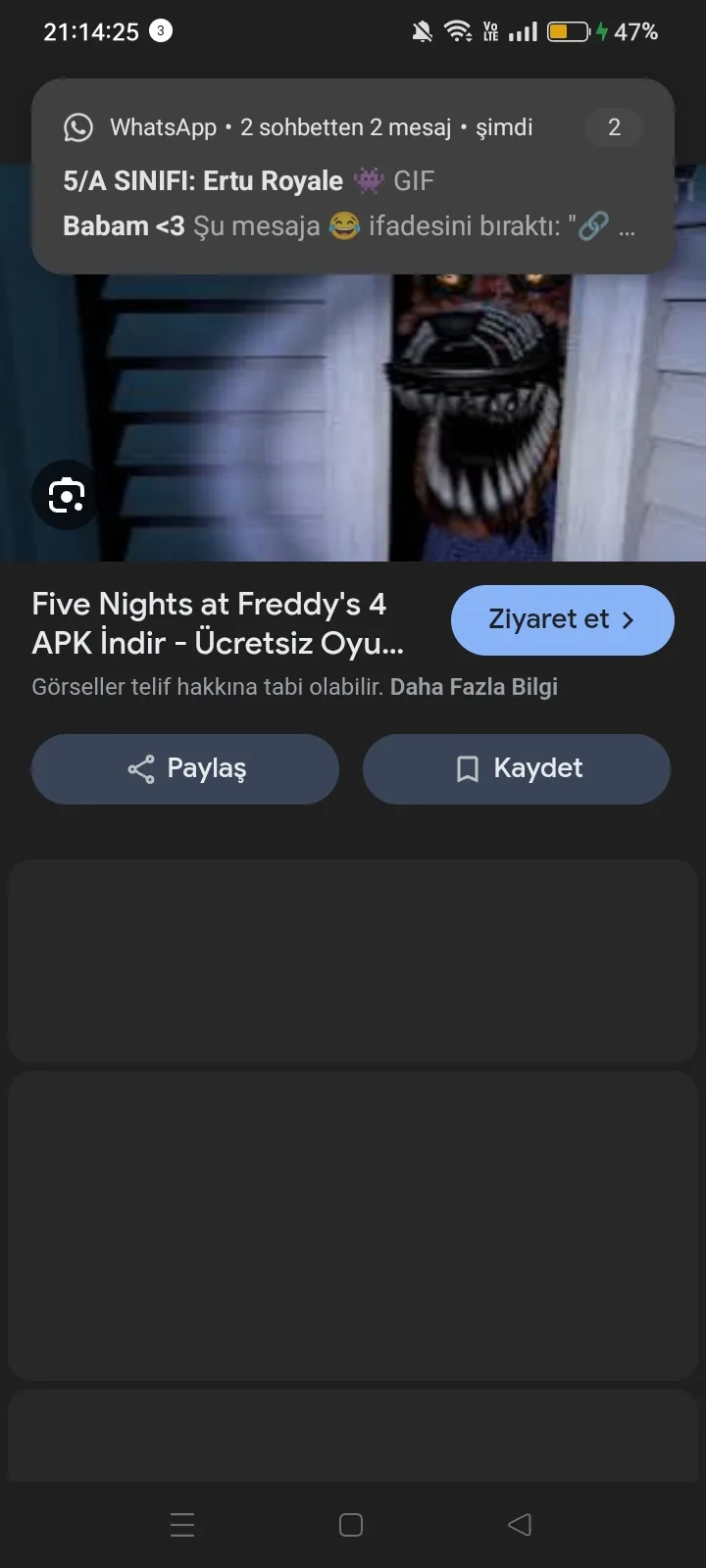Tap the Ziyaret et button
The width and height of the screenshot is (706, 1568).
[x=562, y=620]
